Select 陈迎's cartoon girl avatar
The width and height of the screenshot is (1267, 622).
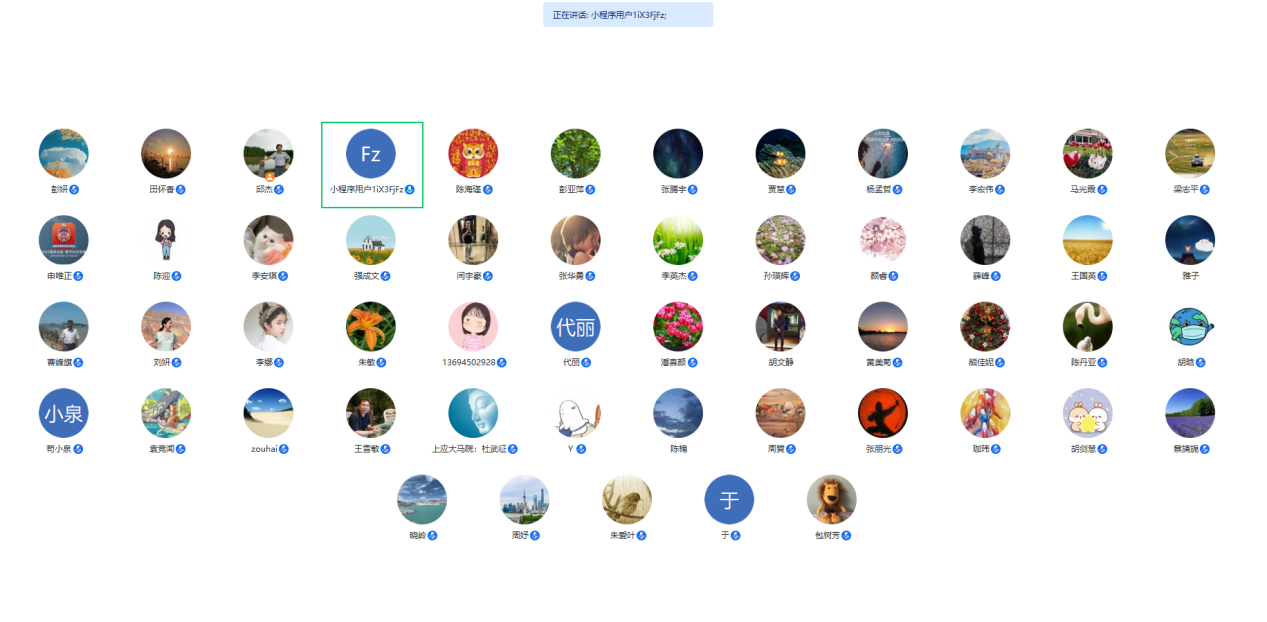click(166, 241)
